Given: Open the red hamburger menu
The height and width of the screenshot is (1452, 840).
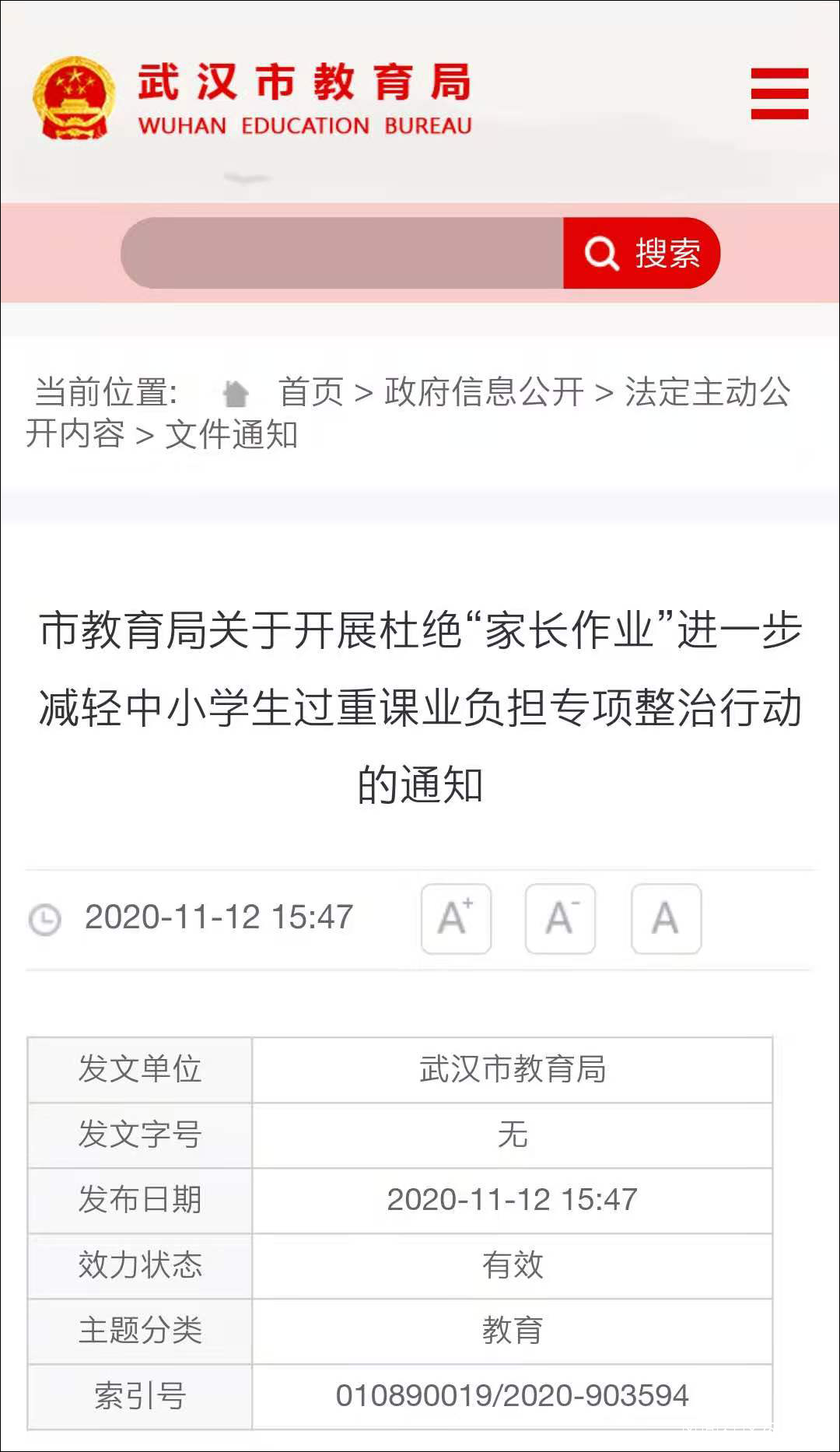Looking at the screenshot, I should 779,93.
